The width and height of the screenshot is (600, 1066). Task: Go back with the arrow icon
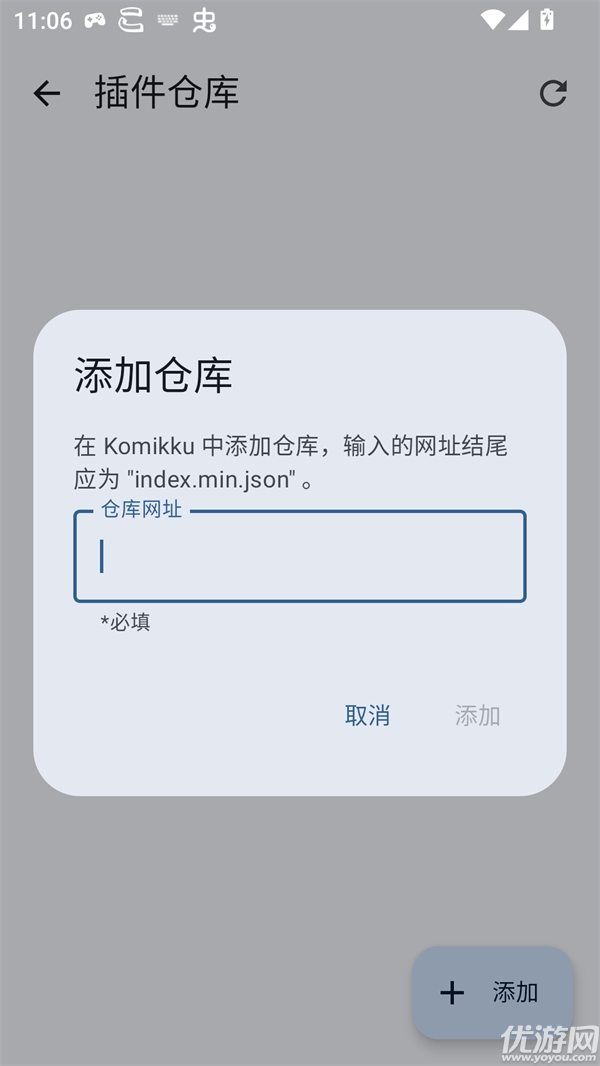coord(46,94)
